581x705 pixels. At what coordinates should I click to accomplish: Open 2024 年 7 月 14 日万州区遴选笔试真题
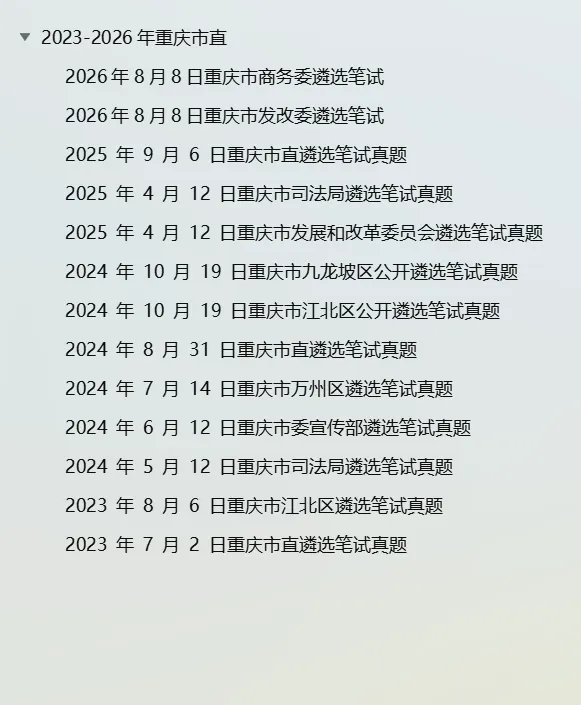coord(259,389)
